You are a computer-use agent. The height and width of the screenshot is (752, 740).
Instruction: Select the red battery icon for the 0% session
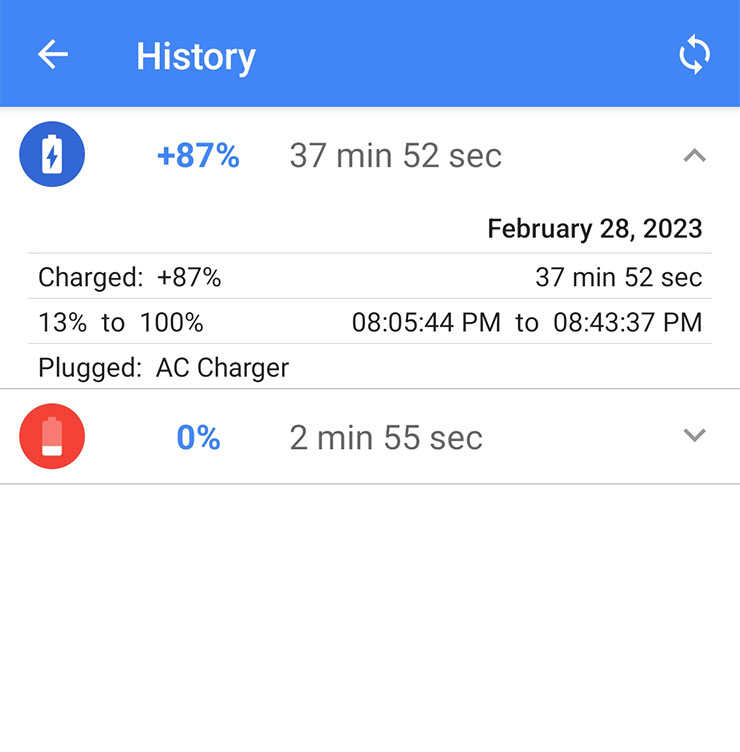(x=51, y=436)
